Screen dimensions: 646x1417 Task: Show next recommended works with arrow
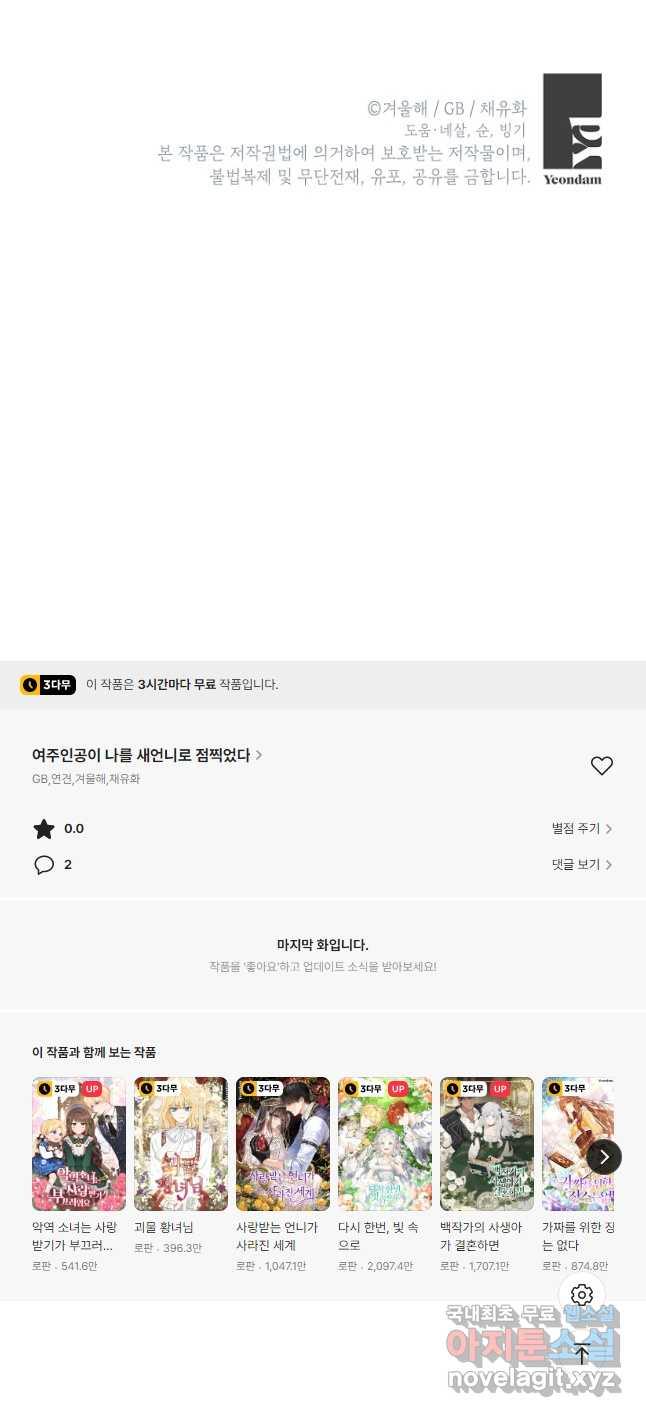[603, 1157]
